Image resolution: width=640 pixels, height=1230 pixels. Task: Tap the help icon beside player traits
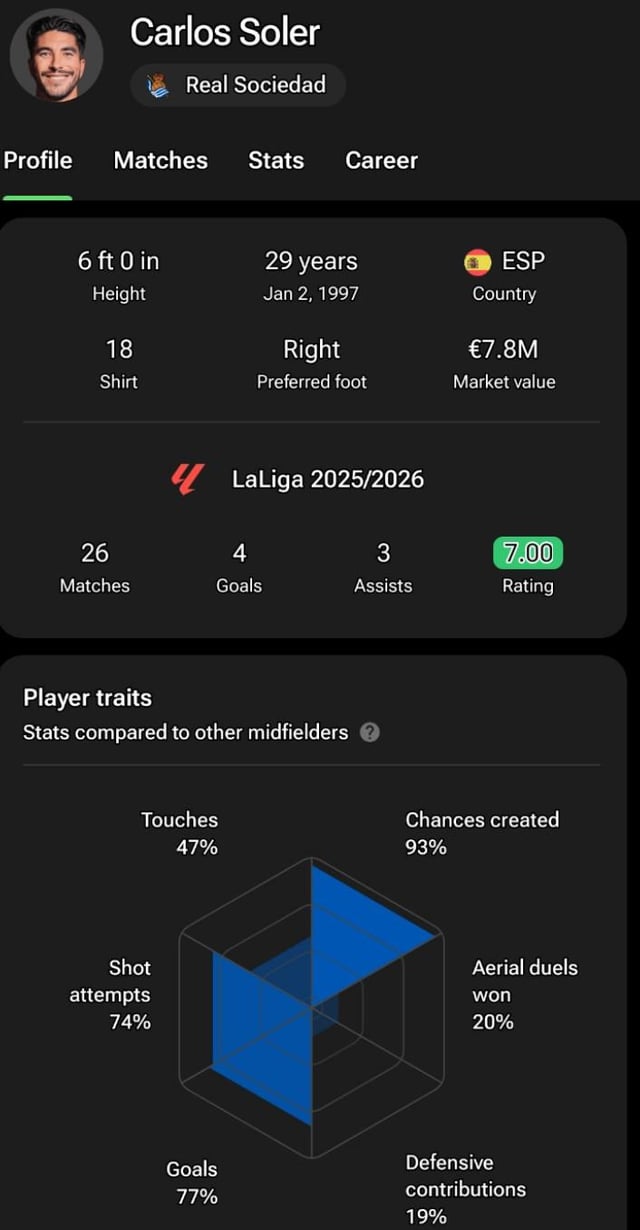tap(370, 732)
